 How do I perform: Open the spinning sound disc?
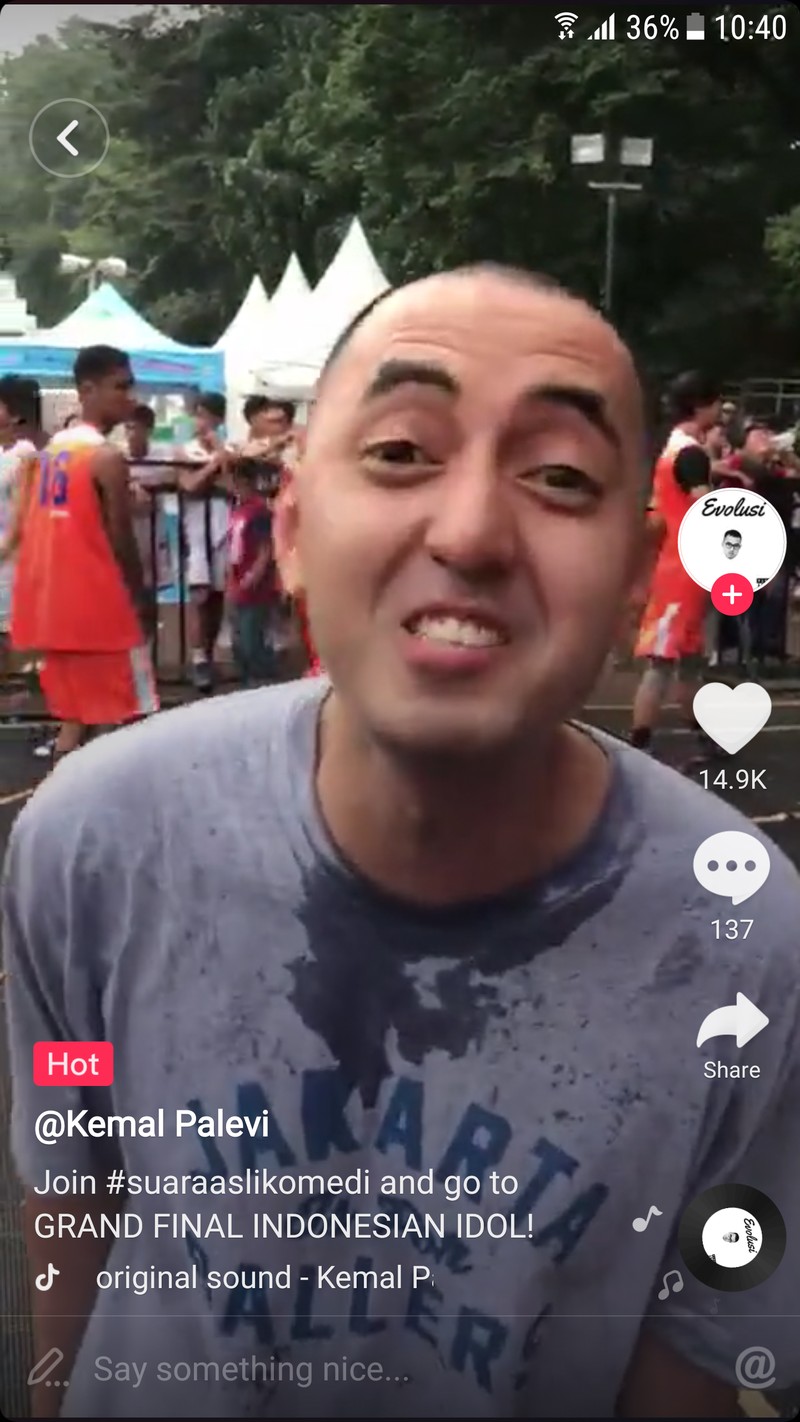tap(732, 1237)
